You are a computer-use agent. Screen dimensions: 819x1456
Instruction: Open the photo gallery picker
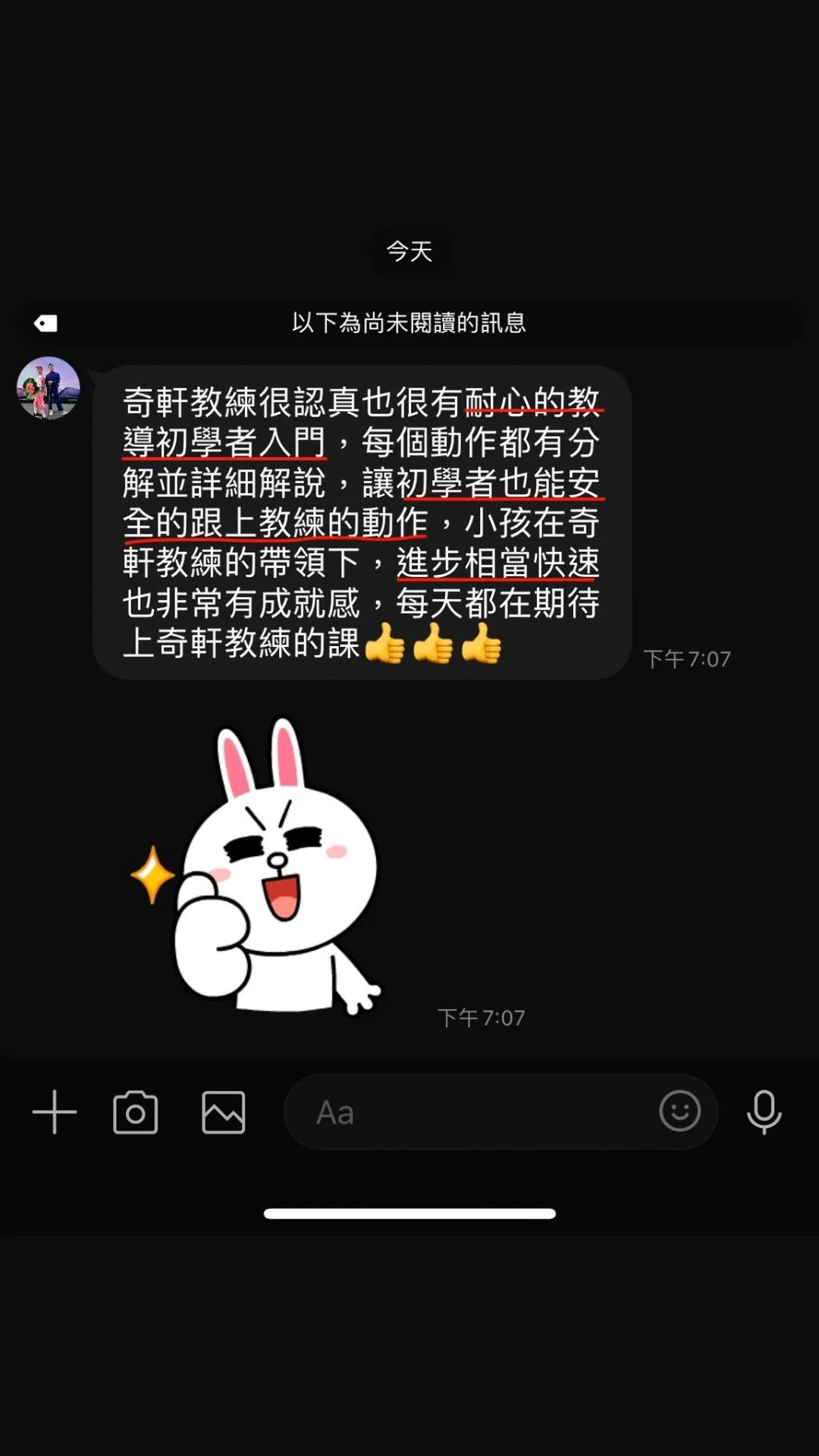[223, 1112]
